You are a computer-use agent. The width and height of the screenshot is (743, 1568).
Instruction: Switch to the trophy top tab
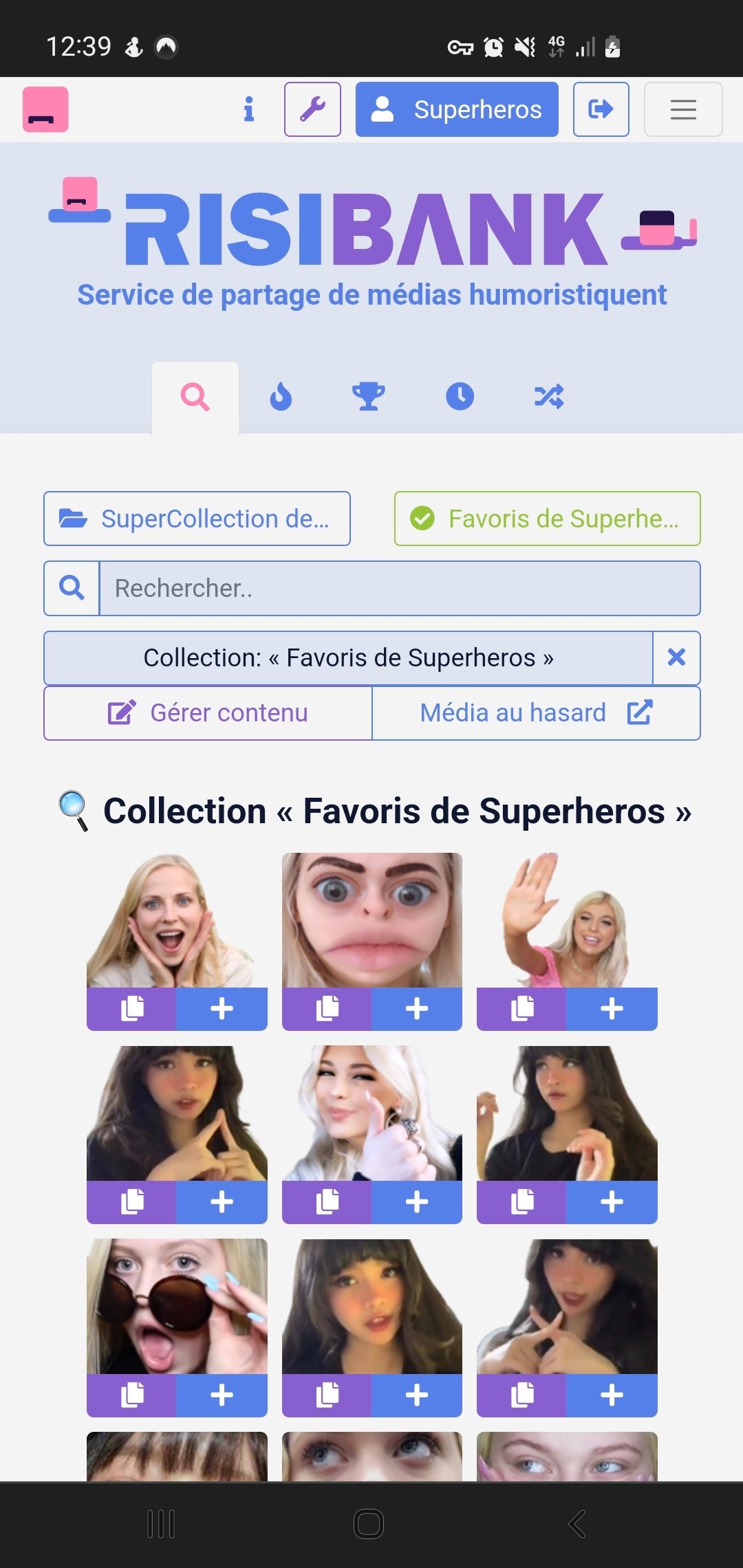point(369,397)
